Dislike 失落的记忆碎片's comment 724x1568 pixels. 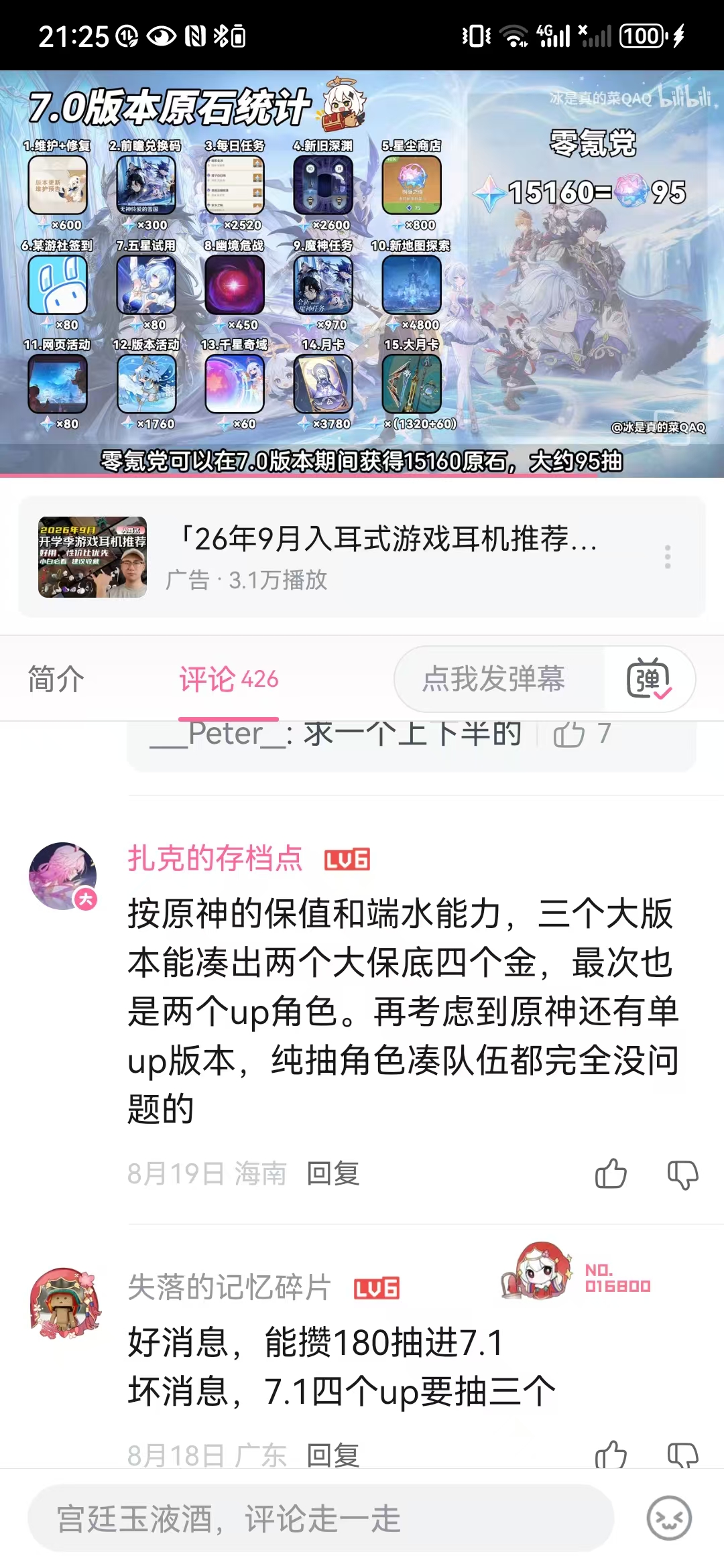683,1454
